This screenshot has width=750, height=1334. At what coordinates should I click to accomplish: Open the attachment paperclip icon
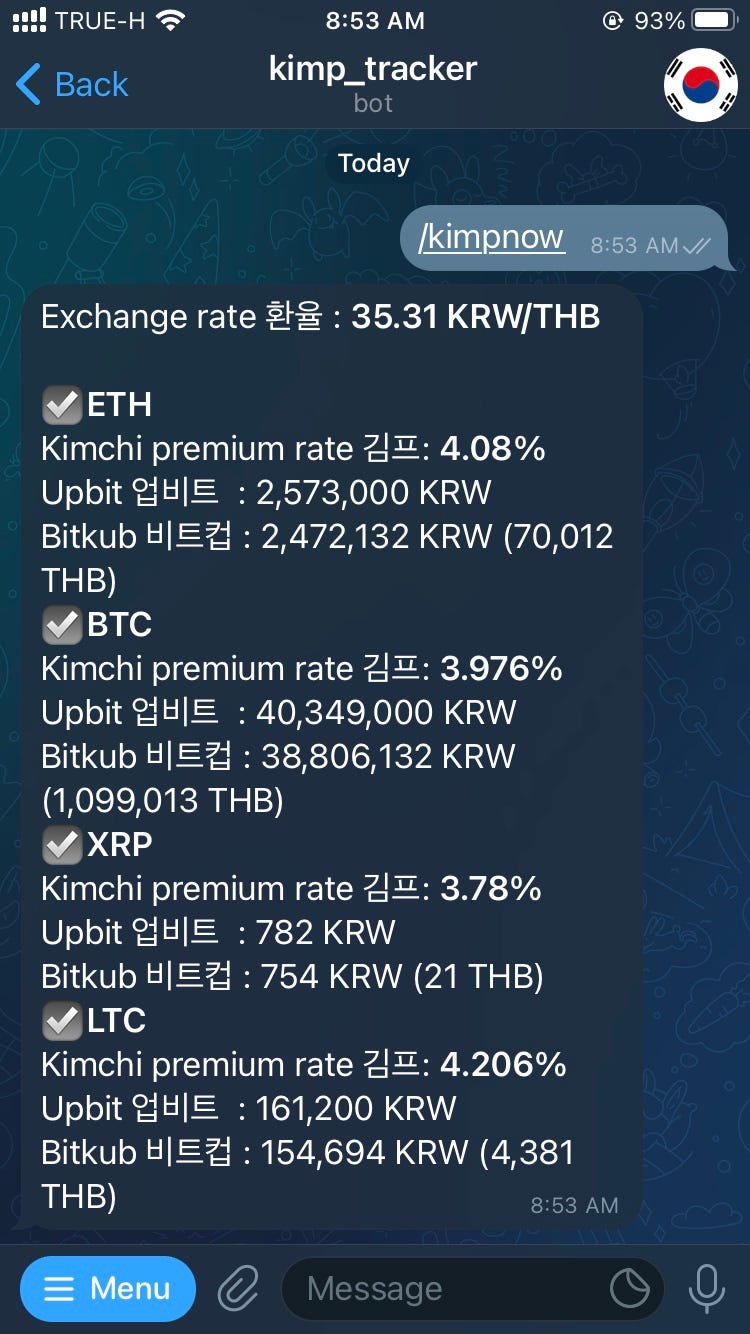pyautogui.click(x=237, y=1289)
